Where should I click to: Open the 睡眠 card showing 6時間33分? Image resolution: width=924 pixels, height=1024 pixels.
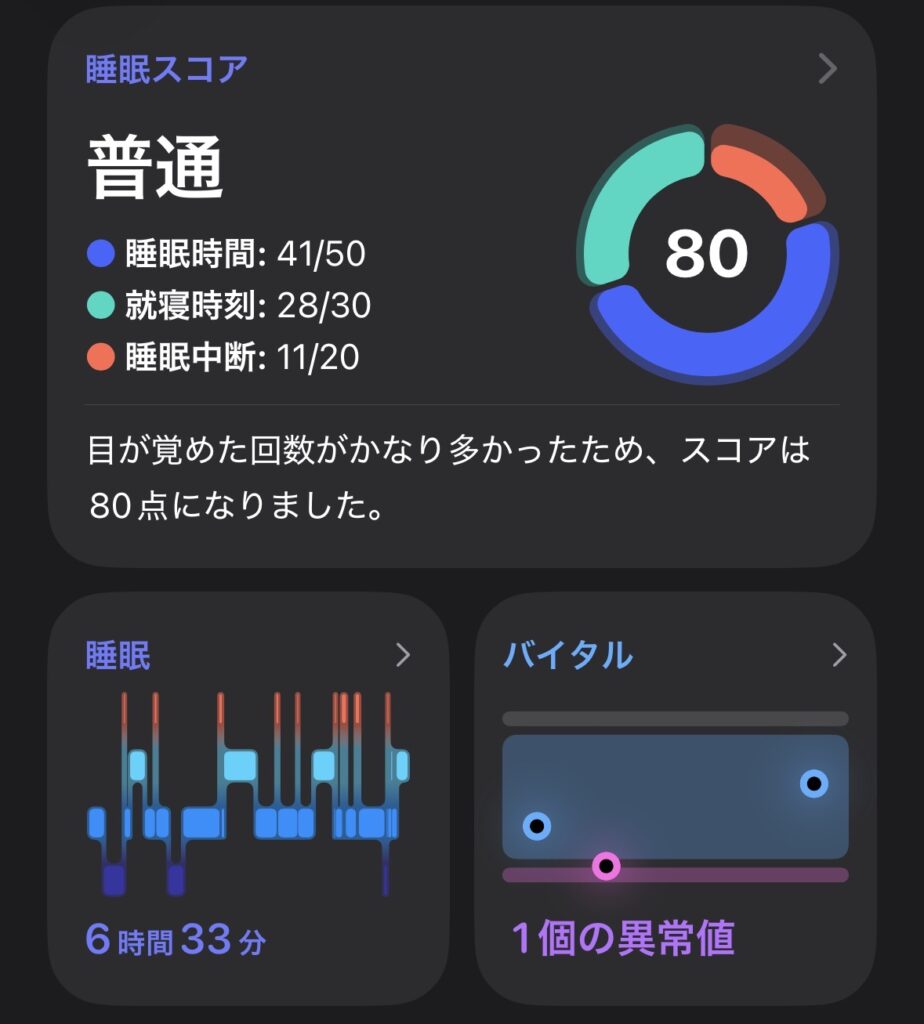coord(248,799)
